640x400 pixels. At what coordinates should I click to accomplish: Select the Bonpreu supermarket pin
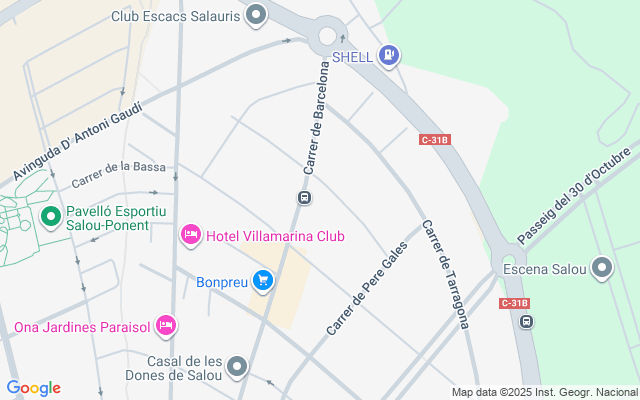pos(262,281)
